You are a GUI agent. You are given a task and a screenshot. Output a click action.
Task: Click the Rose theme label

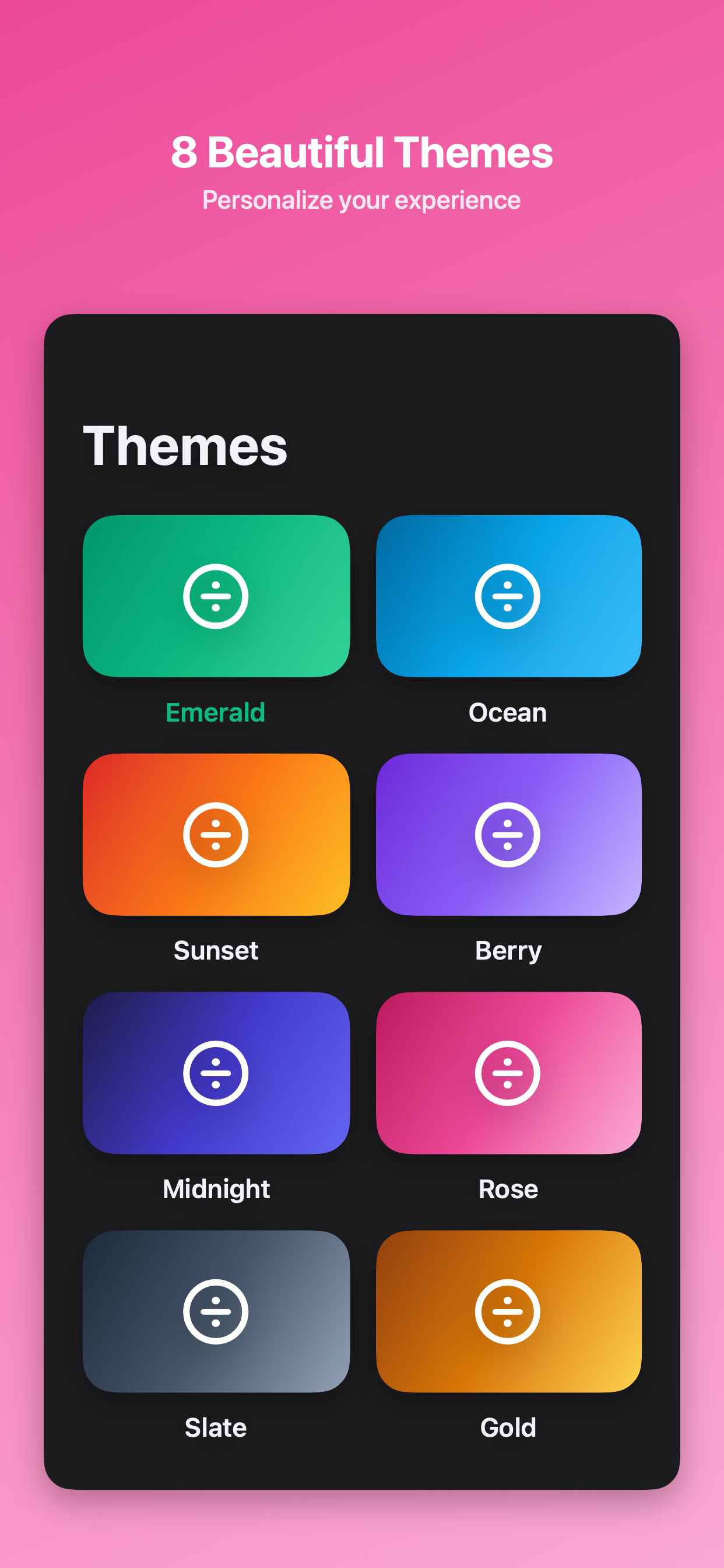(510, 1189)
